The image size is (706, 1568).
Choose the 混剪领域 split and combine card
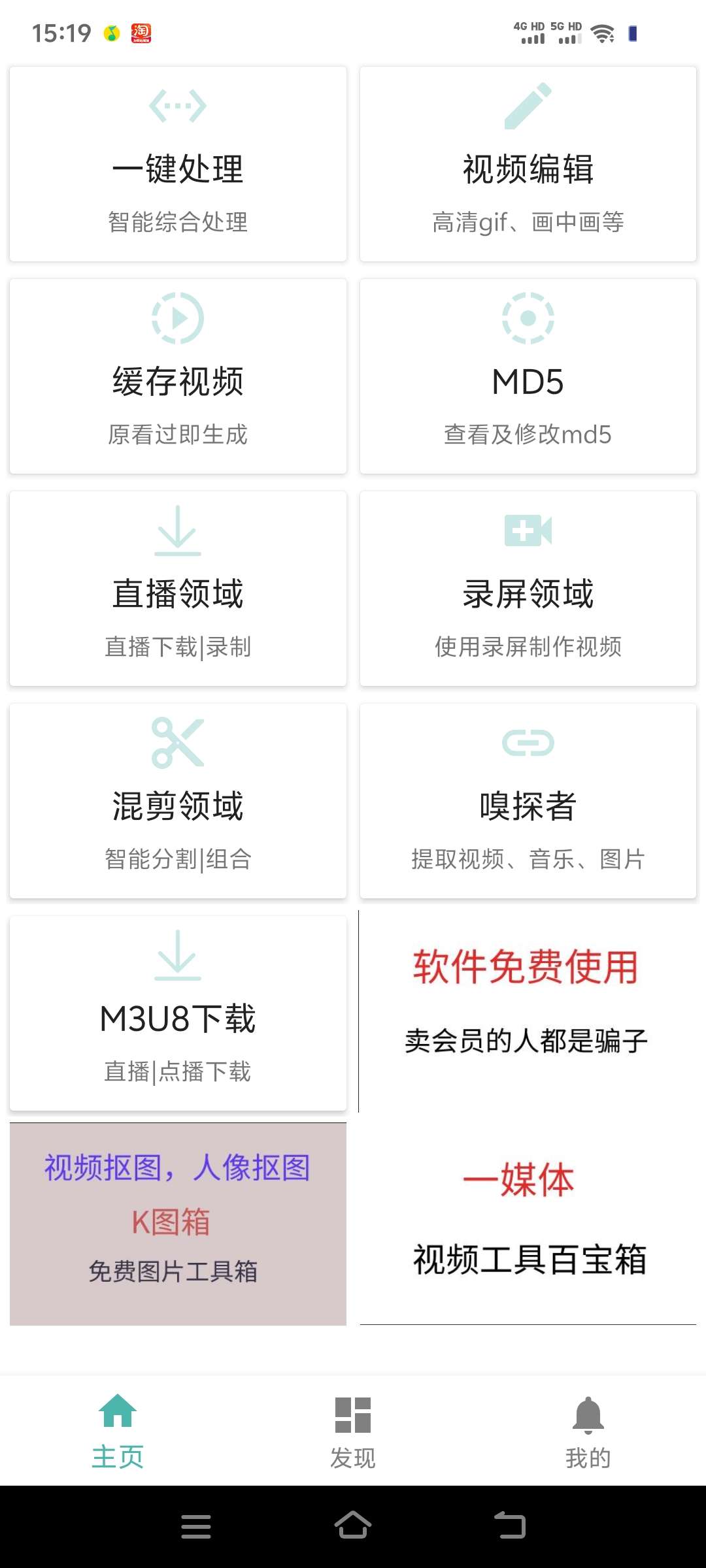click(x=178, y=801)
